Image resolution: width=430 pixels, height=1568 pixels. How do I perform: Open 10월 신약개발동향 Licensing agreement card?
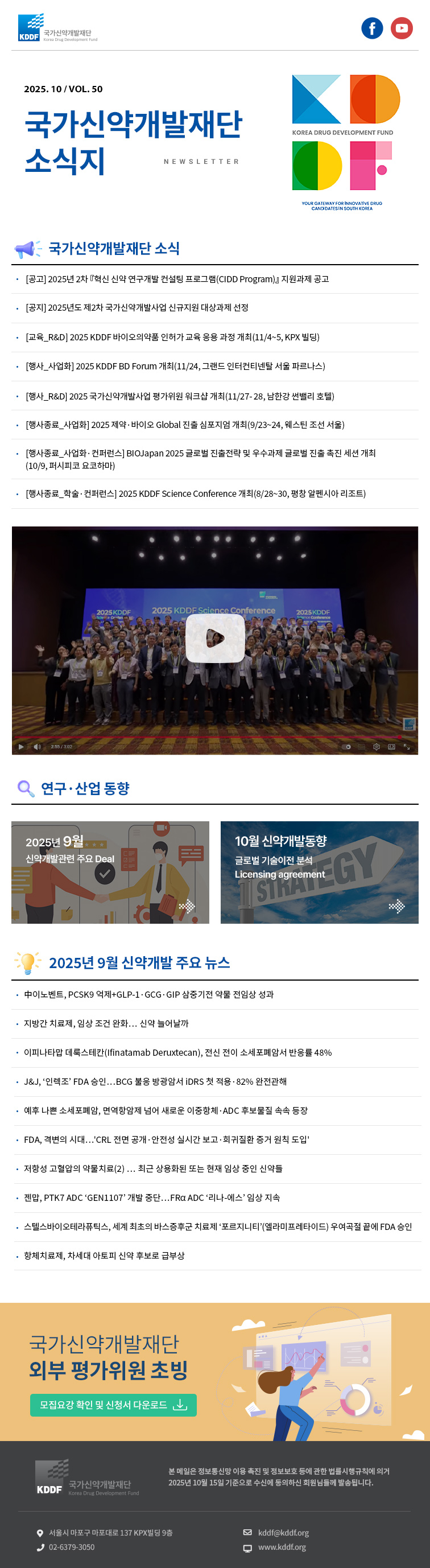[x=319, y=873]
